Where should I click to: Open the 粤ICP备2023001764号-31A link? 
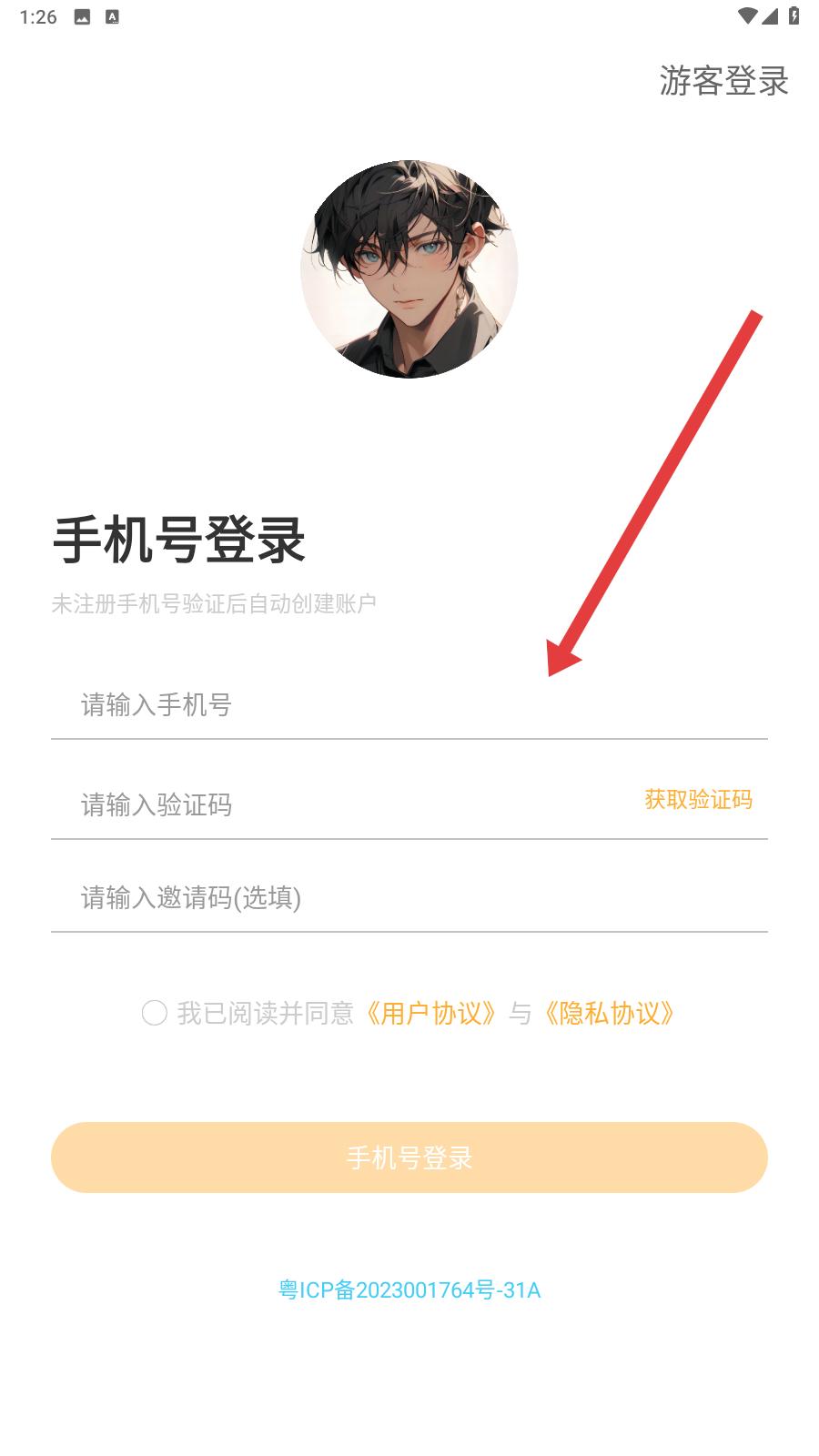409,1289
